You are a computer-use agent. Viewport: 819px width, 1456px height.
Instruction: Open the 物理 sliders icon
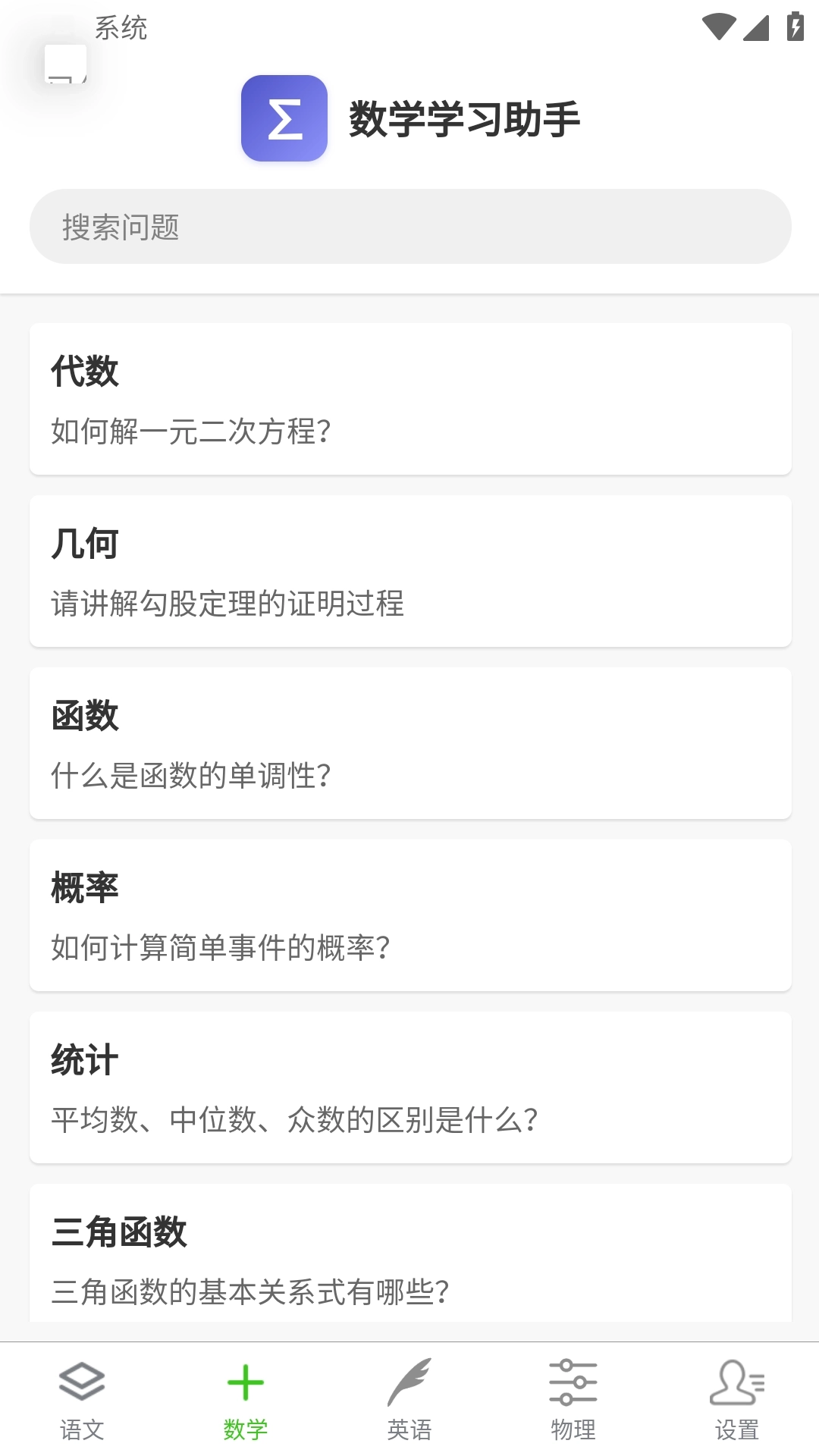[573, 1383]
